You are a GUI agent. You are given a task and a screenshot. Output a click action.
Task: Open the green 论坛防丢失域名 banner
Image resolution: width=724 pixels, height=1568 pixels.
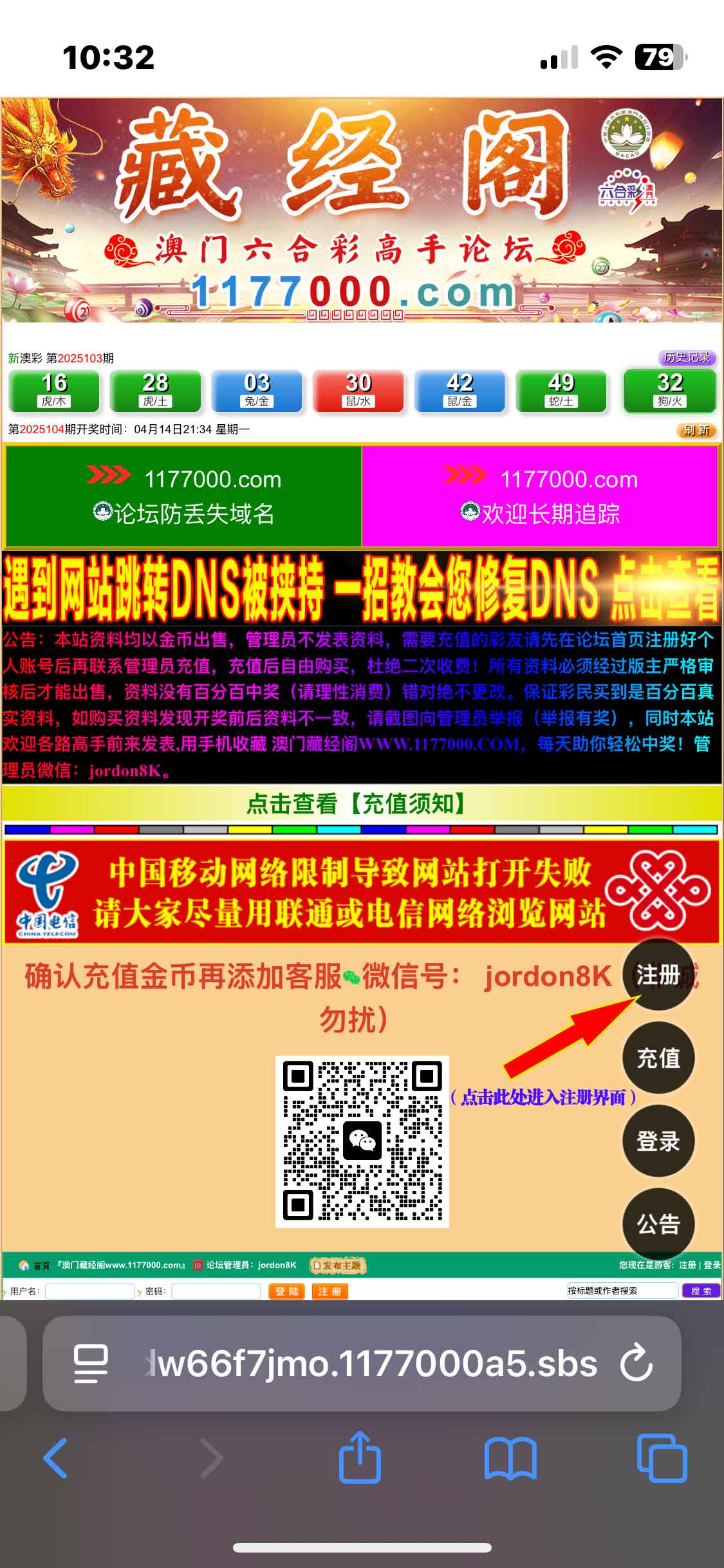tap(183, 496)
